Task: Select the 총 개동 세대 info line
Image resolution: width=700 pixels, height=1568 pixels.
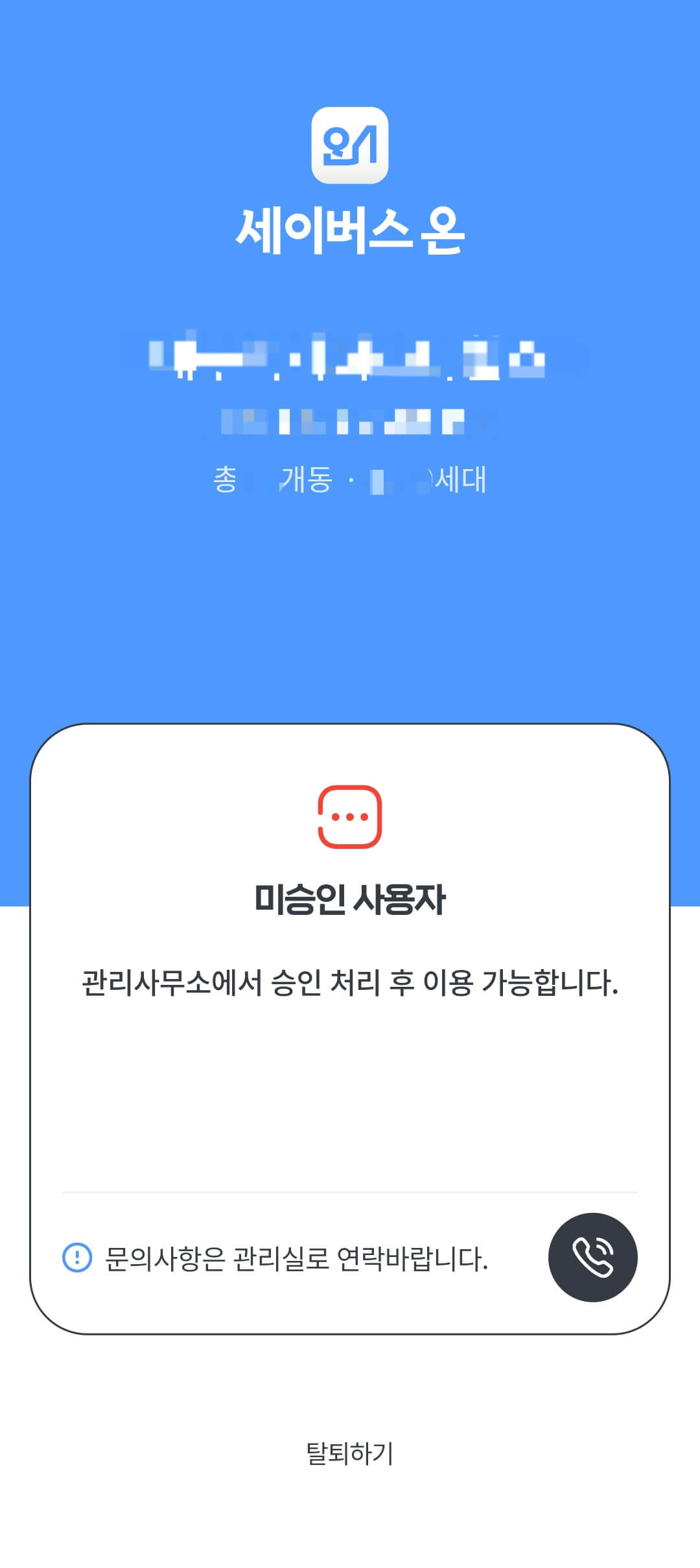Action: coord(350,479)
